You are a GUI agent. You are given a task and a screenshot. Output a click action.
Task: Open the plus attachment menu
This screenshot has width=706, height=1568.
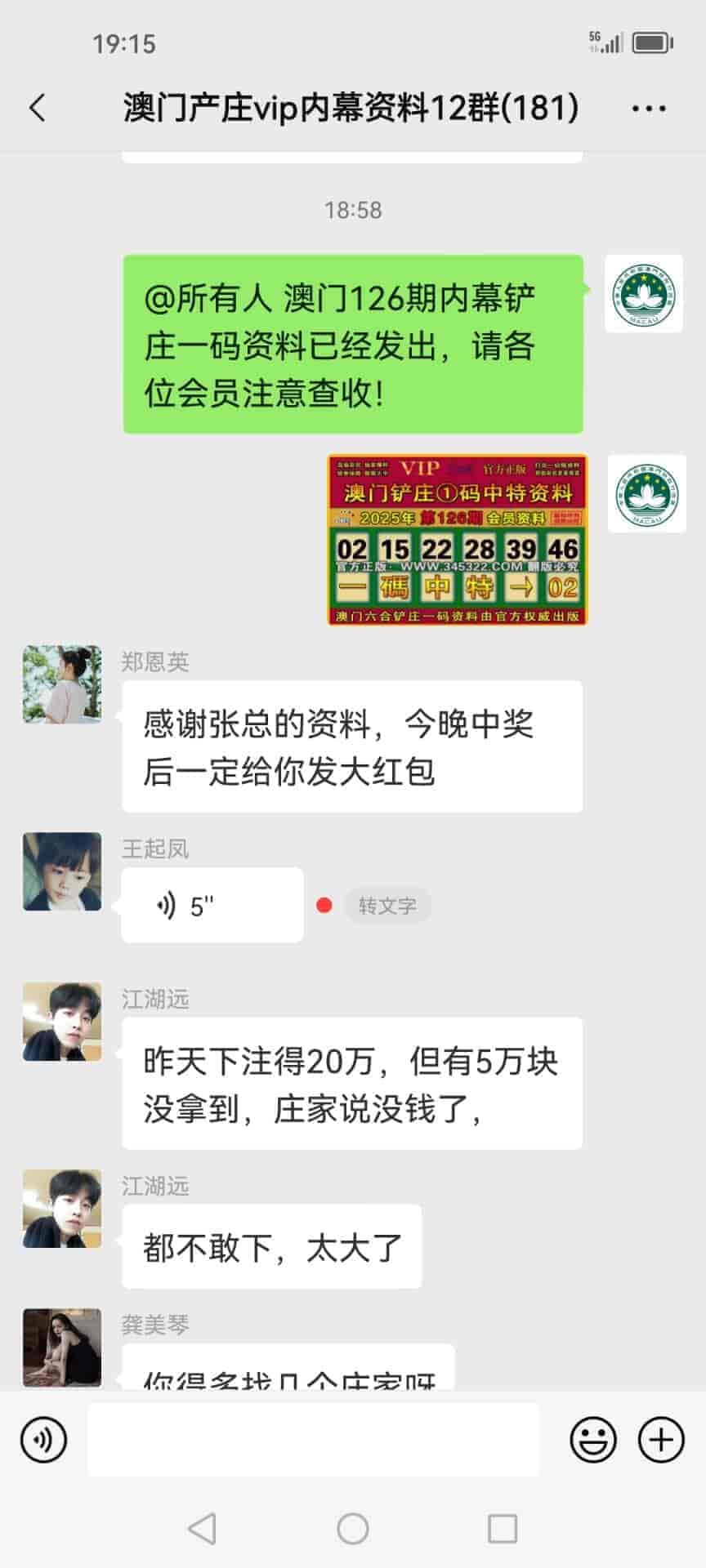(x=660, y=1440)
